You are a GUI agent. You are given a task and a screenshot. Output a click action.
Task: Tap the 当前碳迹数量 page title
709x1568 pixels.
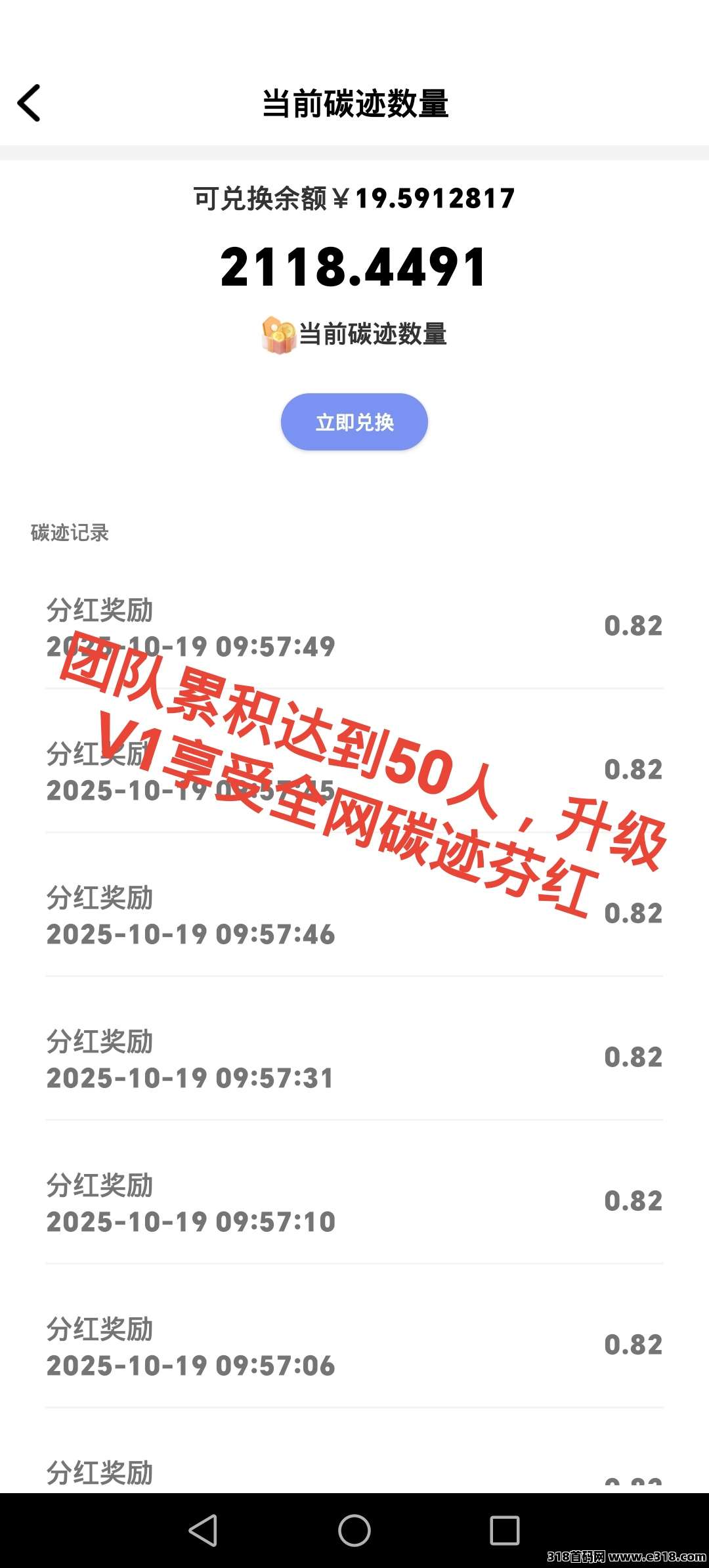tap(354, 104)
